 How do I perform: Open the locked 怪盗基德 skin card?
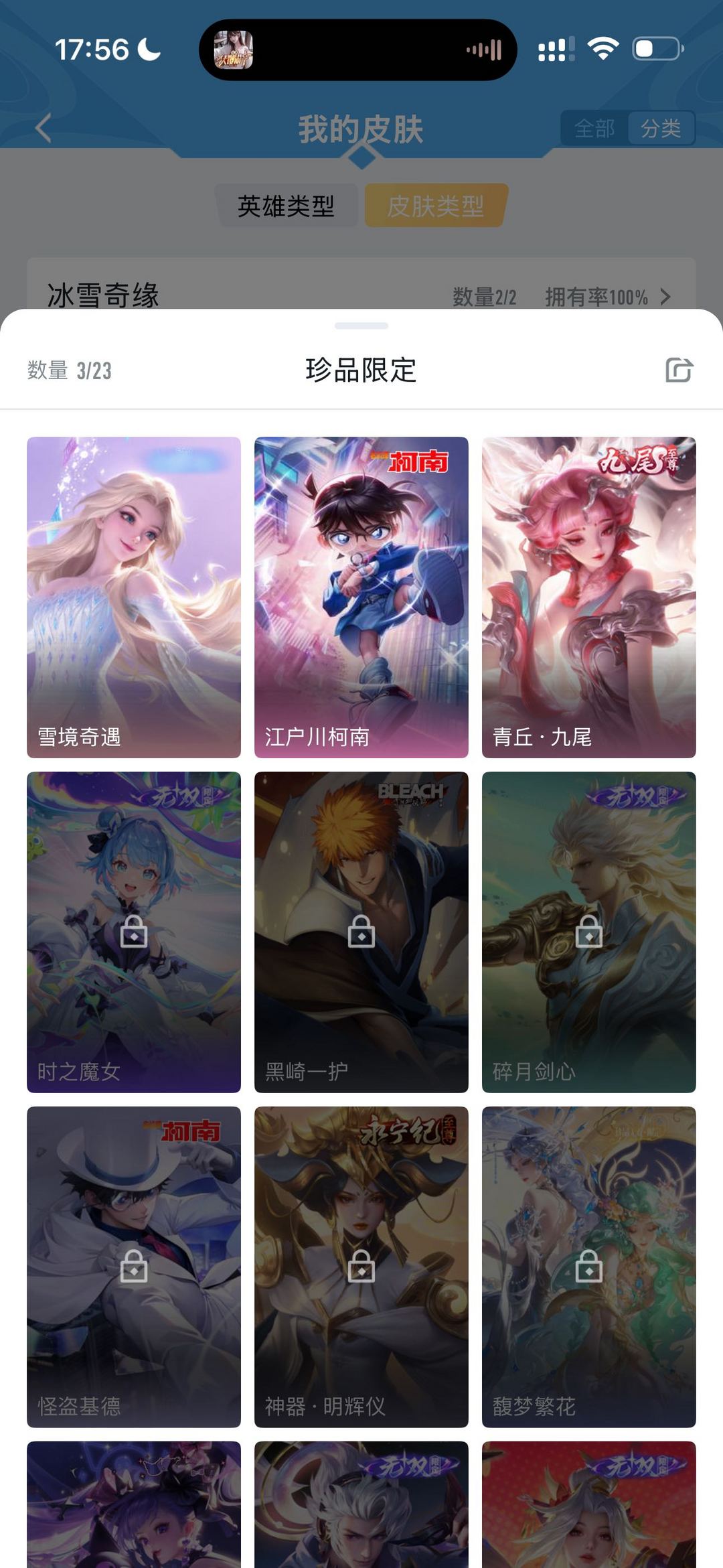pos(134,1267)
